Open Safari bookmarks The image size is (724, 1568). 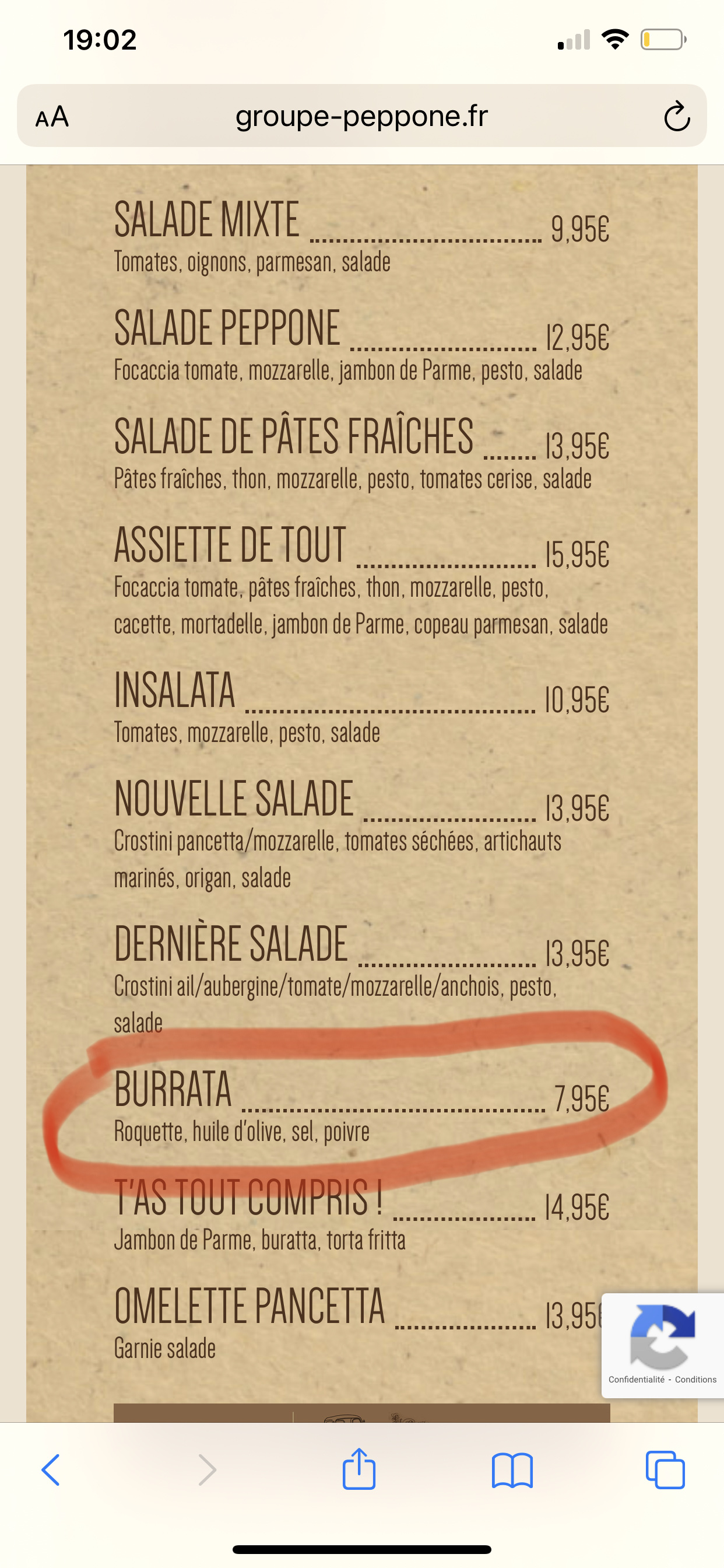[512, 1470]
